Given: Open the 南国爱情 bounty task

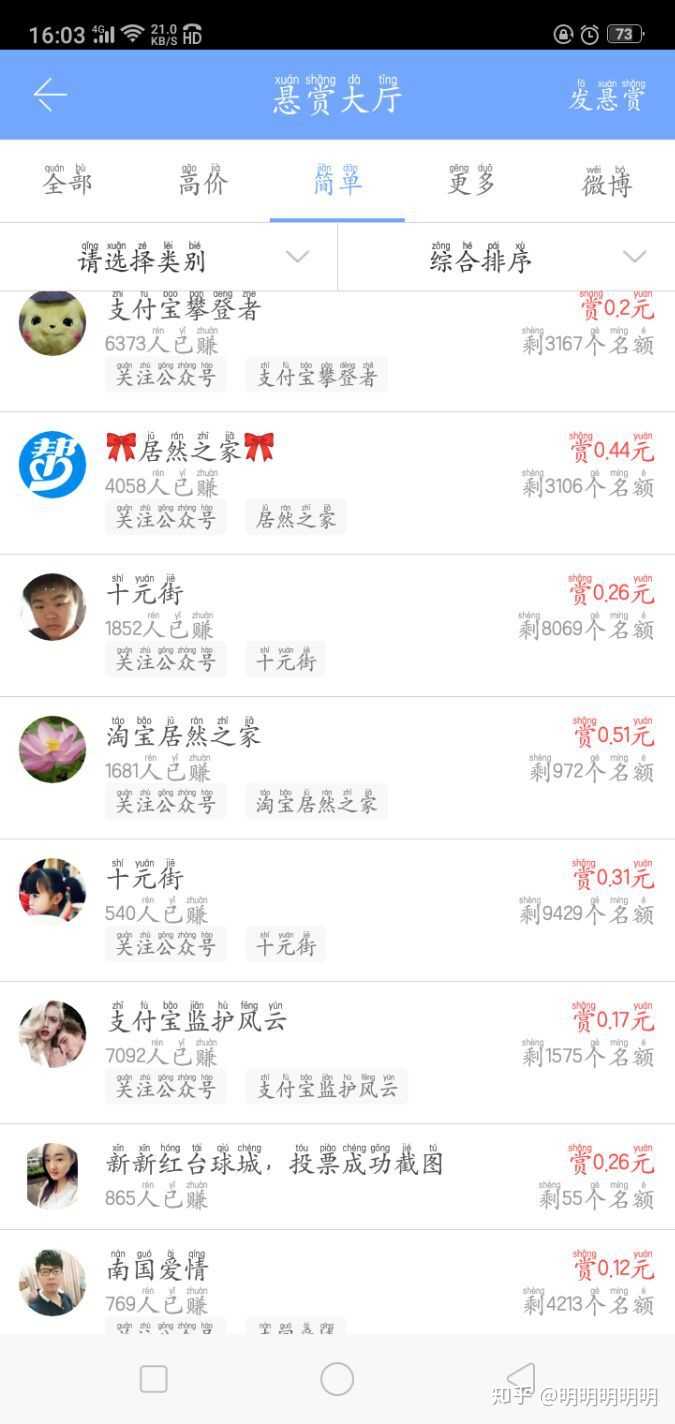Looking at the screenshot, I should click(x=337, y=1284).
